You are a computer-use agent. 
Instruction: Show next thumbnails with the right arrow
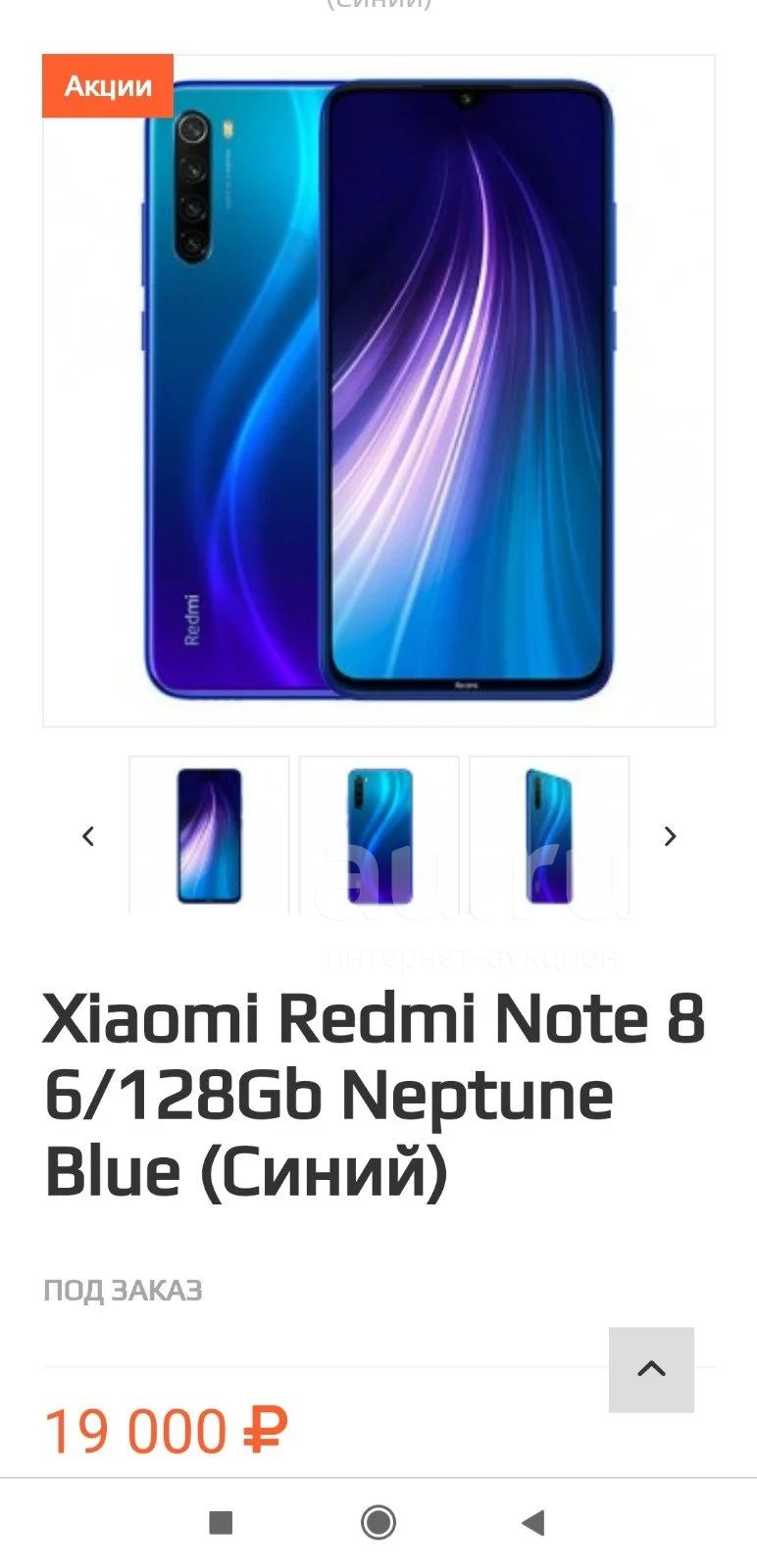671,836
